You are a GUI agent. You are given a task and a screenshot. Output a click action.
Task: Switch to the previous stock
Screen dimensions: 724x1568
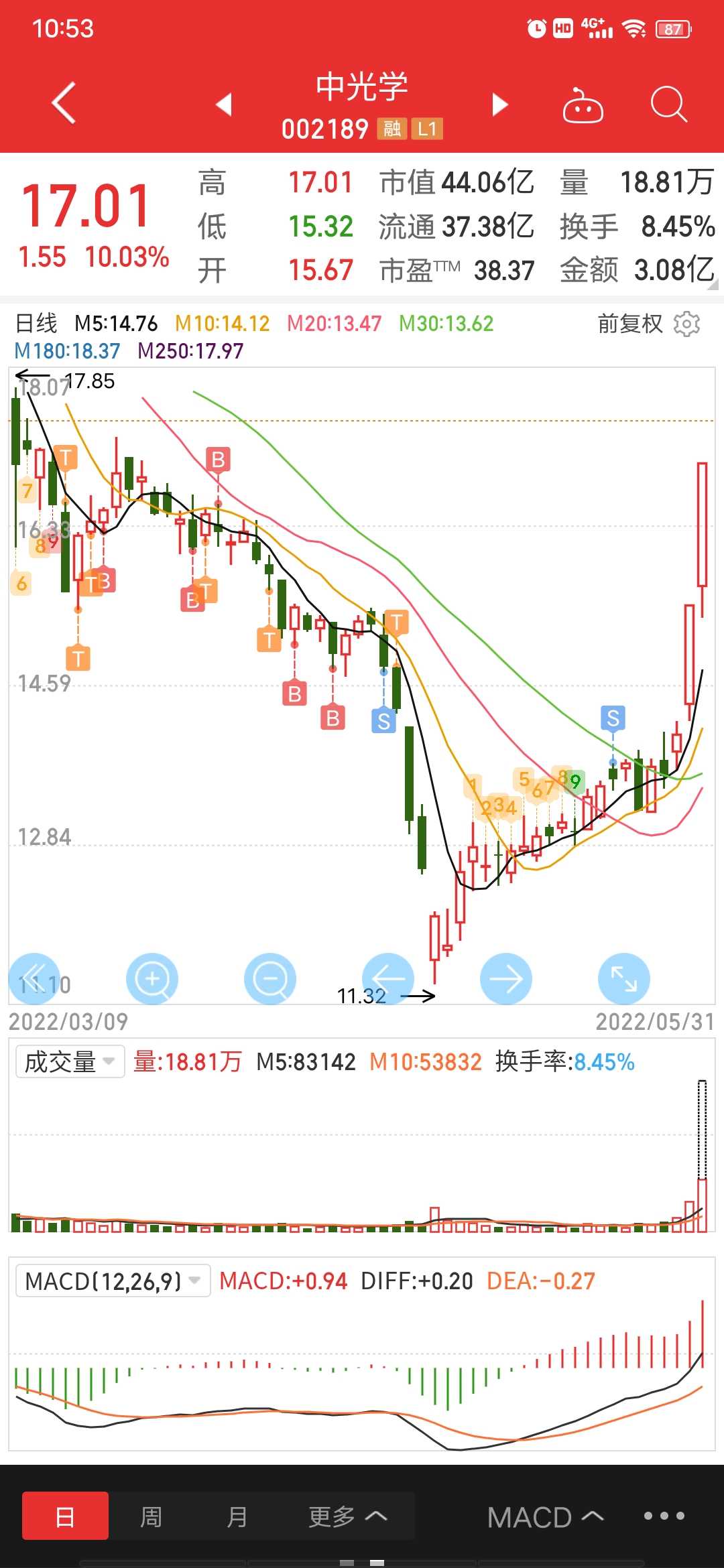click(x=224, y=105)
